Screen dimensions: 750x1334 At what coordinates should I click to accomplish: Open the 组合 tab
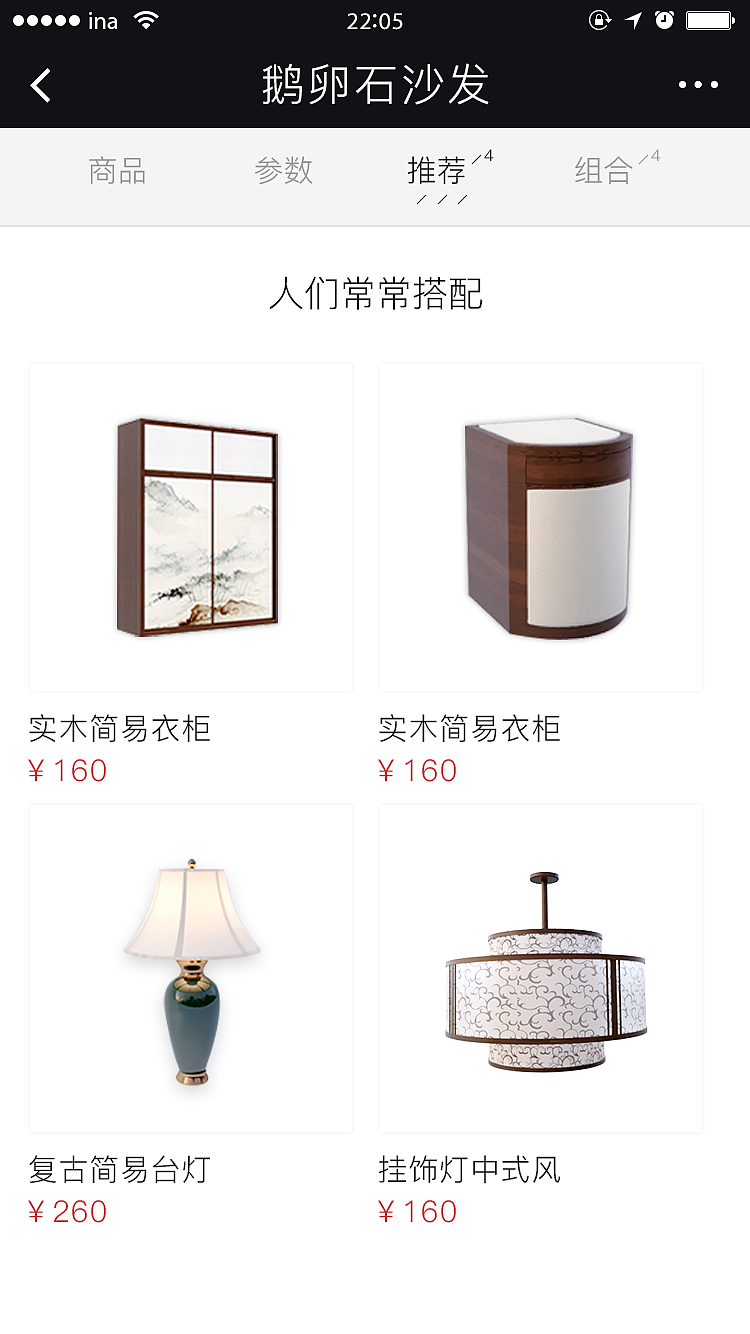[x=603, y=171]
